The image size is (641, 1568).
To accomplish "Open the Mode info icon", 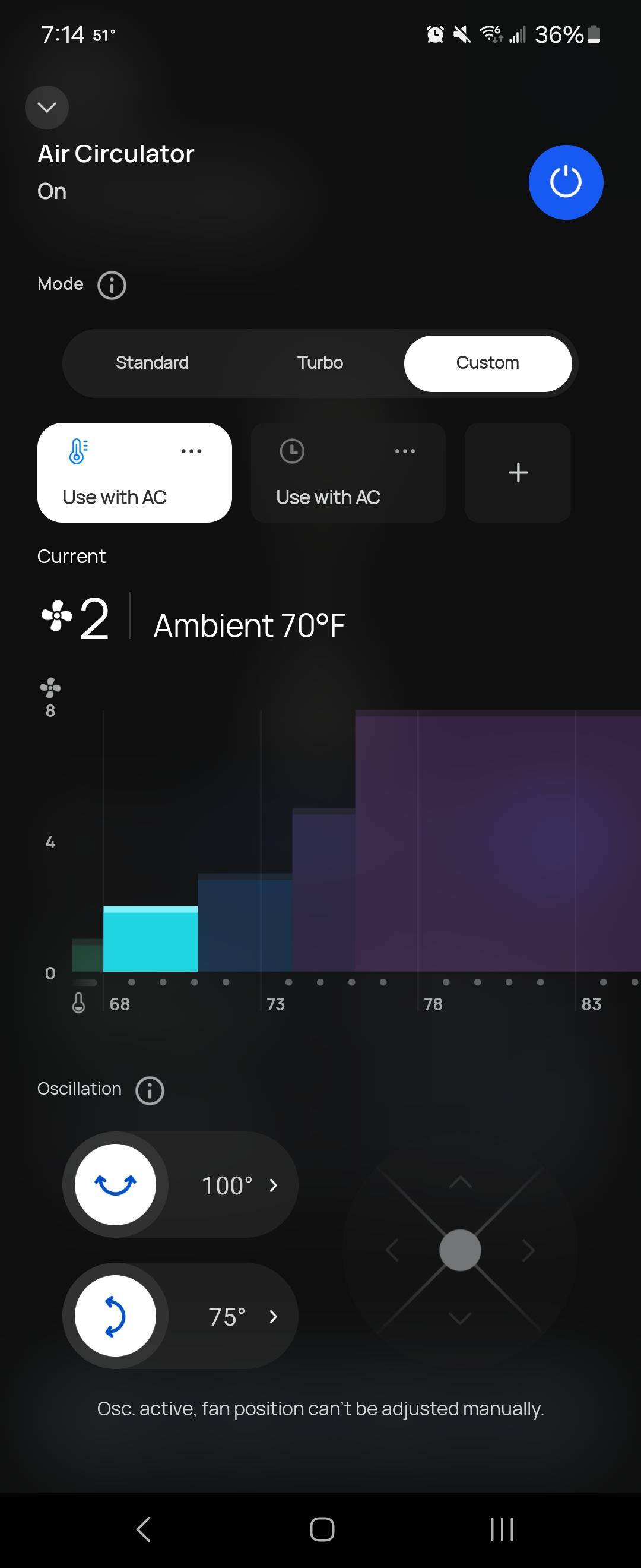I will click(x=112, y=285).
